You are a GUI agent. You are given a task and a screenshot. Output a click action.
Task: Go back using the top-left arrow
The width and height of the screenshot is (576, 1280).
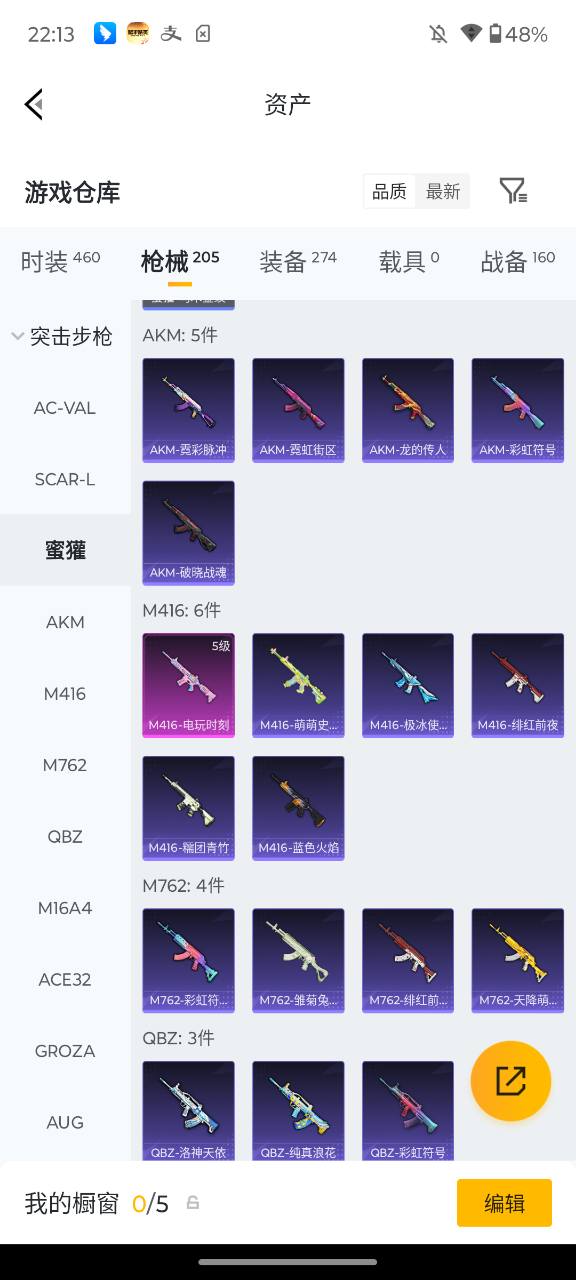pos(34,104)
